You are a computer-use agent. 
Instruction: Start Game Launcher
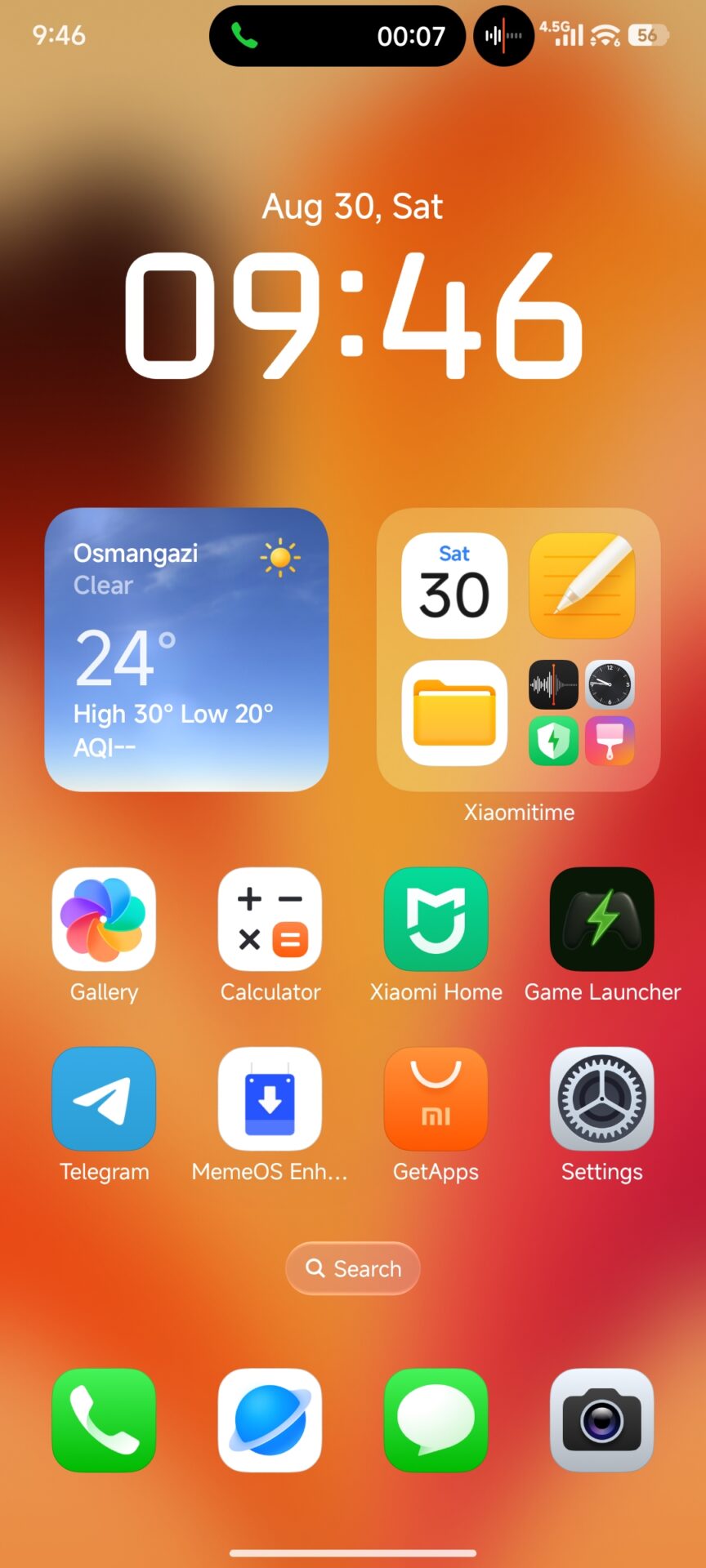coord(601,919)
